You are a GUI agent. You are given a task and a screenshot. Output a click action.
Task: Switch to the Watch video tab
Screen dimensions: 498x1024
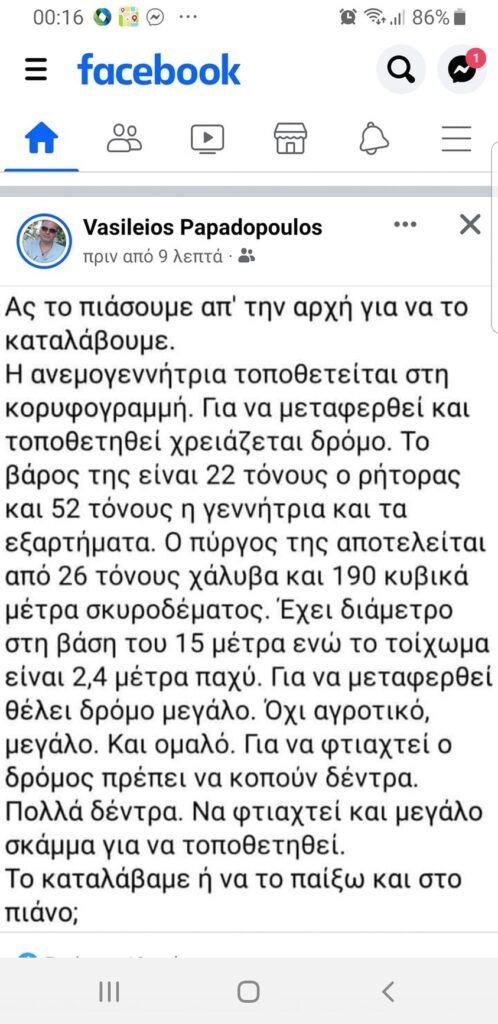(x=207, y=138)
